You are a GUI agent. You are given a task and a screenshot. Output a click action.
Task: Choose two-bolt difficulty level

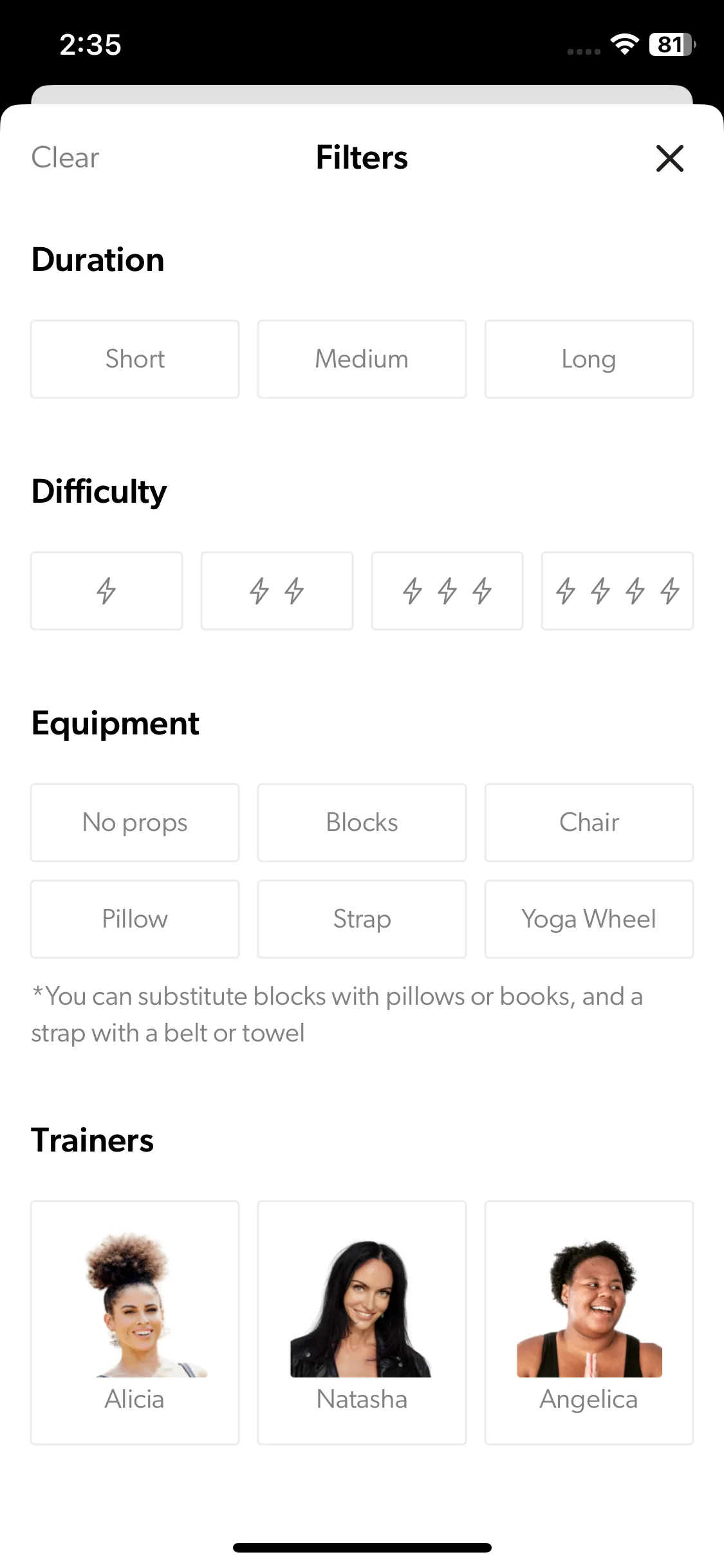[x=277, y=591]
